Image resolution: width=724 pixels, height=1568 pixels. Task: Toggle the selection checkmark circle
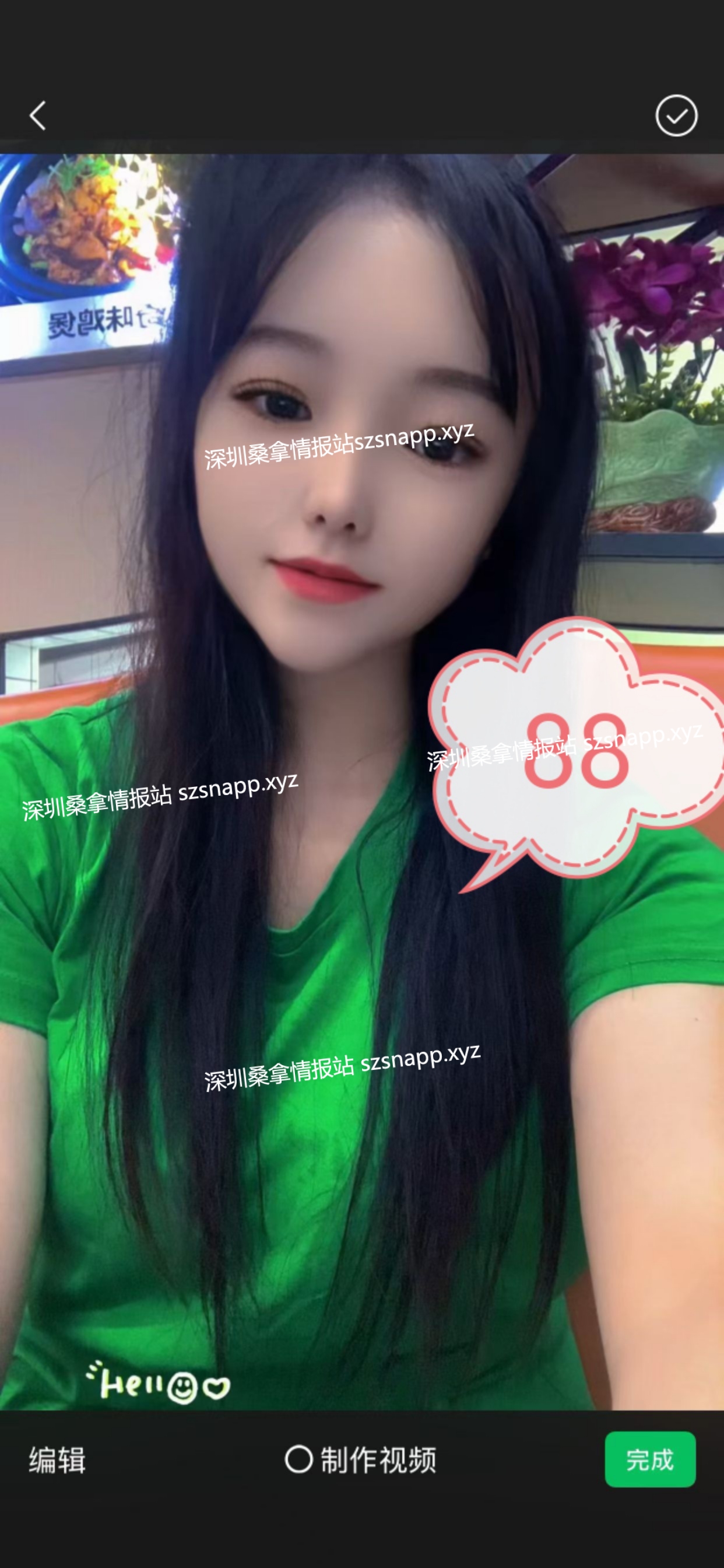coord(676,116)
